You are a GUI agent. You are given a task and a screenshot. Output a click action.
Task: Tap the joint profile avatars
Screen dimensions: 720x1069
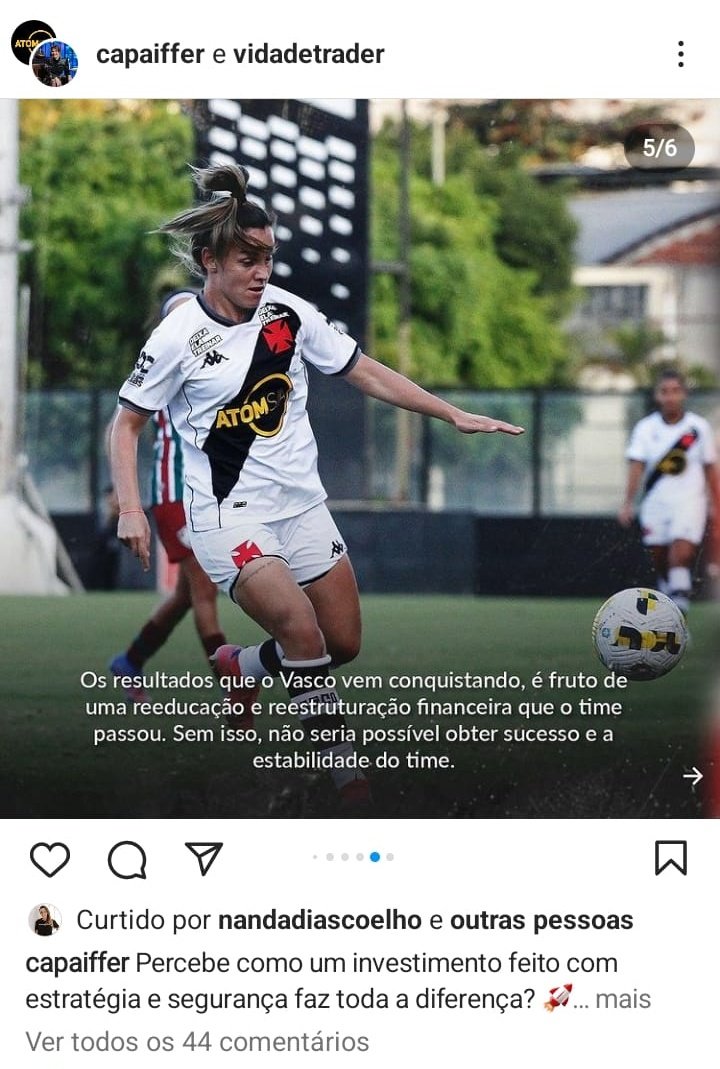click(x=44, y=54)
